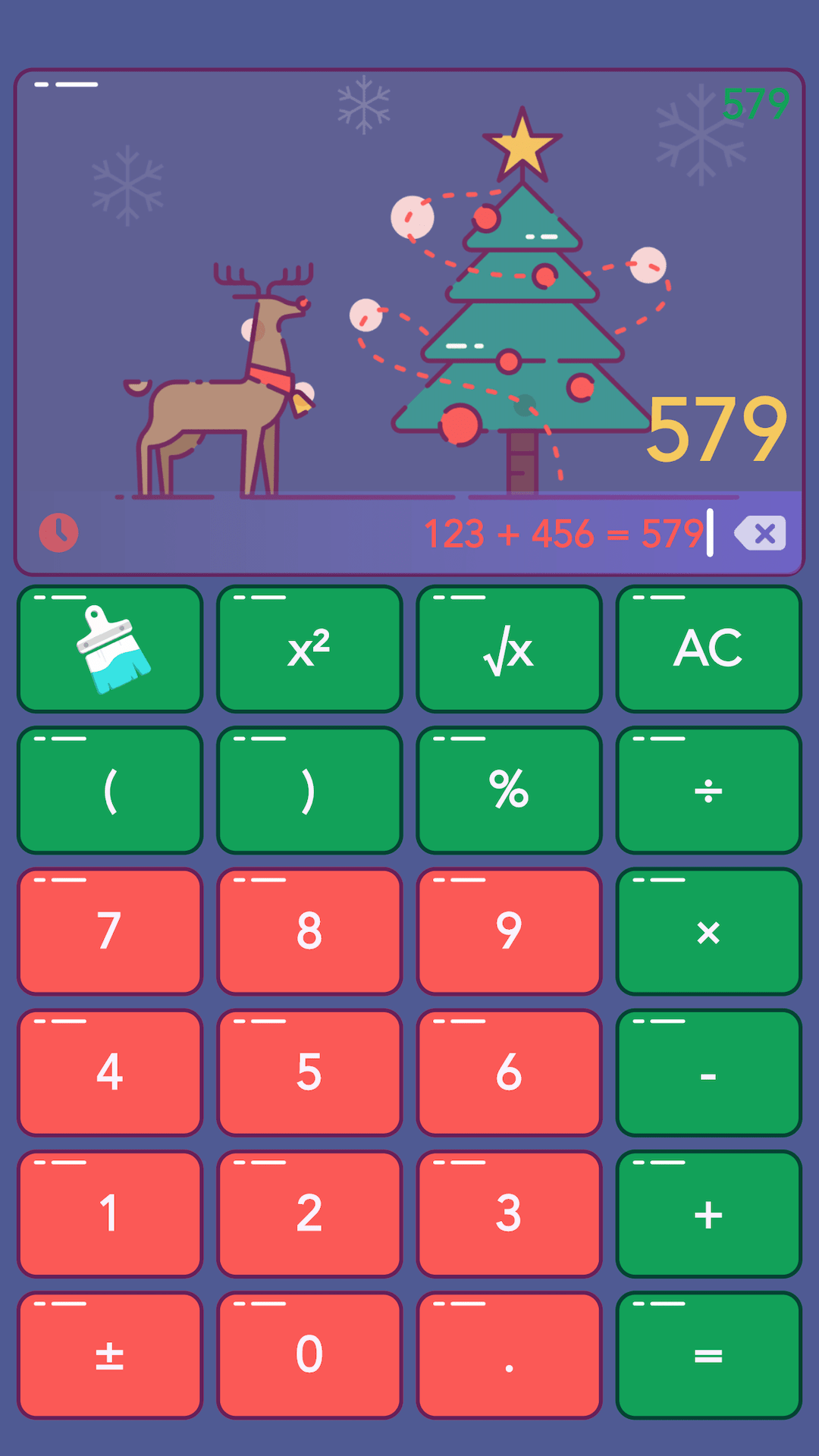Screen dimensions: 819x1456
Task: Enter the digit 9
Action: pyautogui.click(x=509, y=931)
